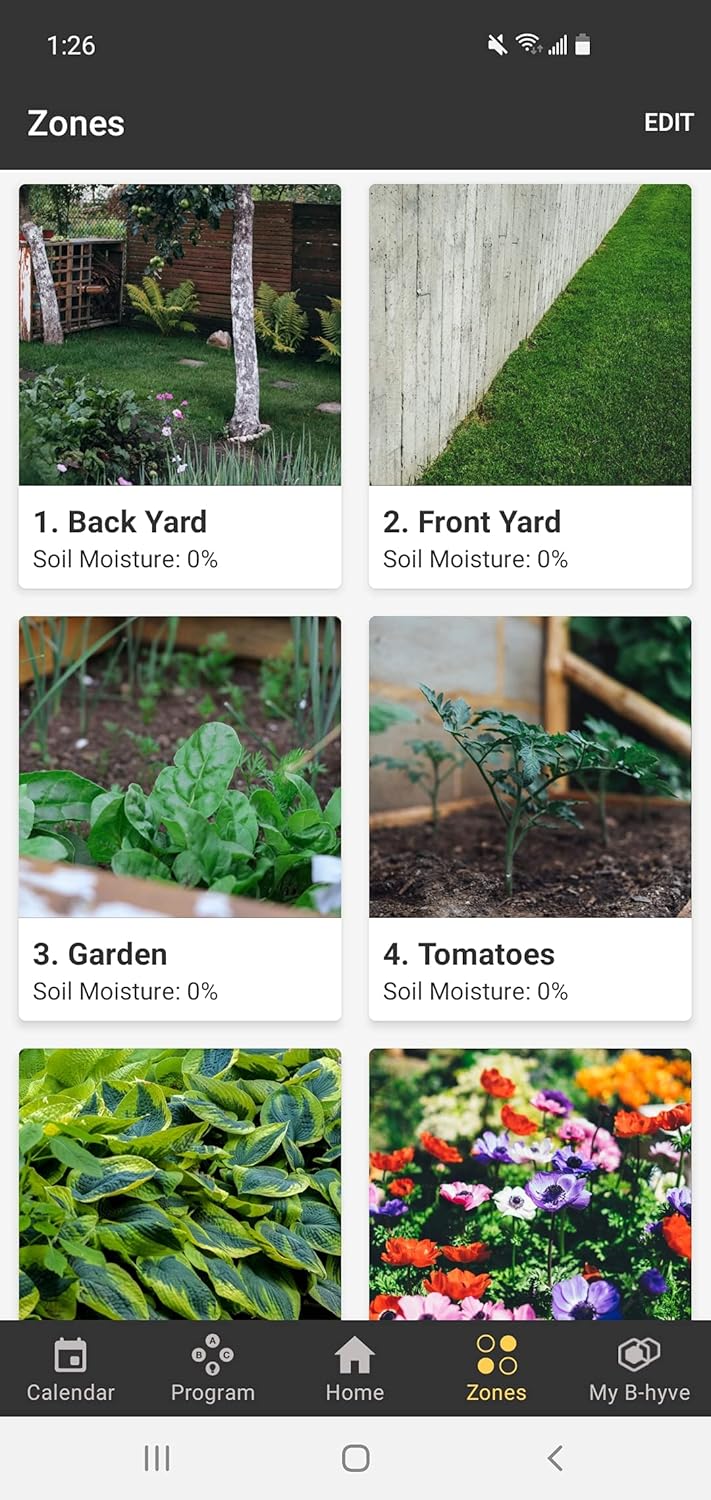711x1500 pixels.
Task: Open the My B-hyve tab
Action: [639, 1369]
